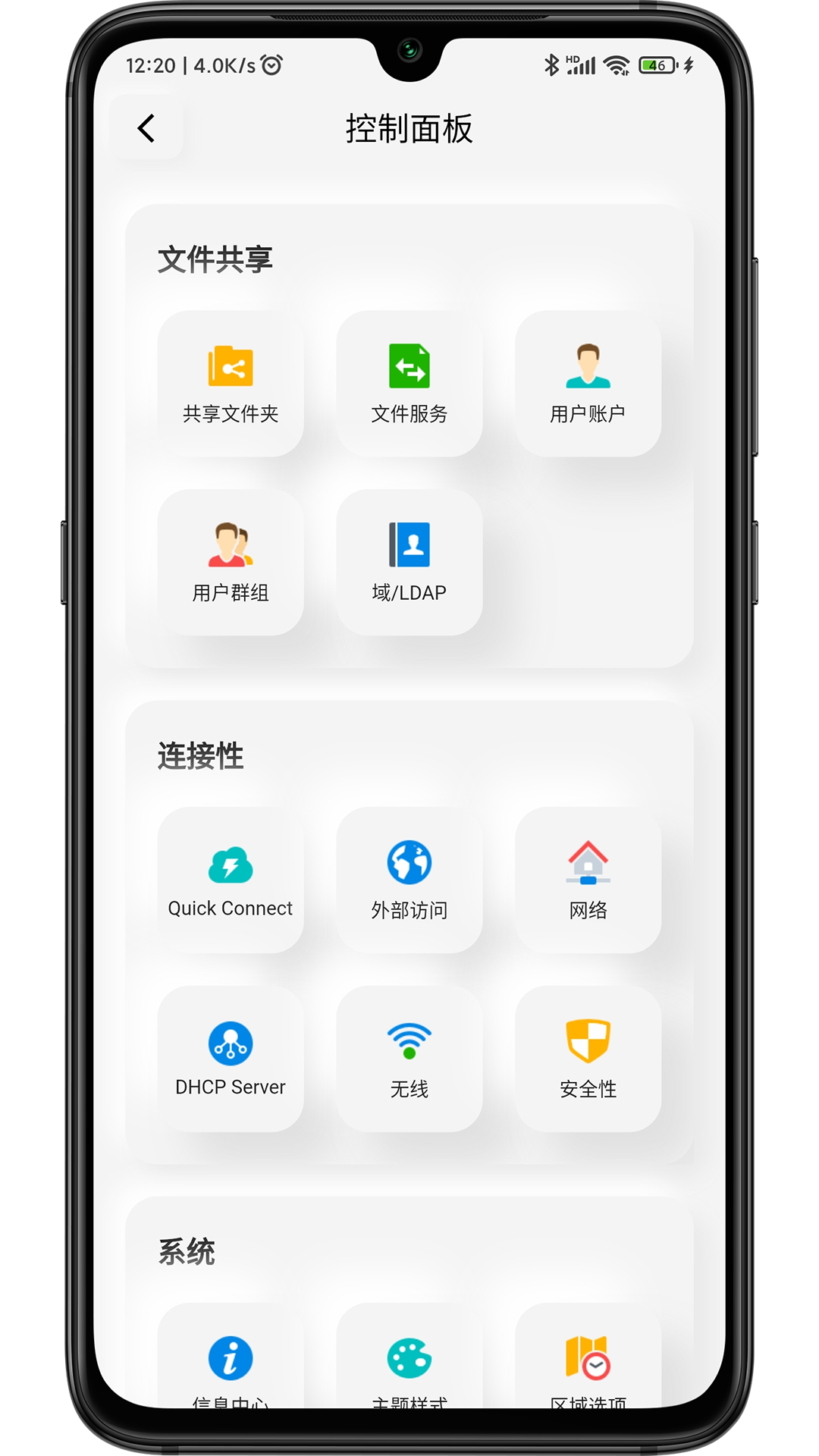Open 区域选项 regional options tile

tap(588, 1361)
